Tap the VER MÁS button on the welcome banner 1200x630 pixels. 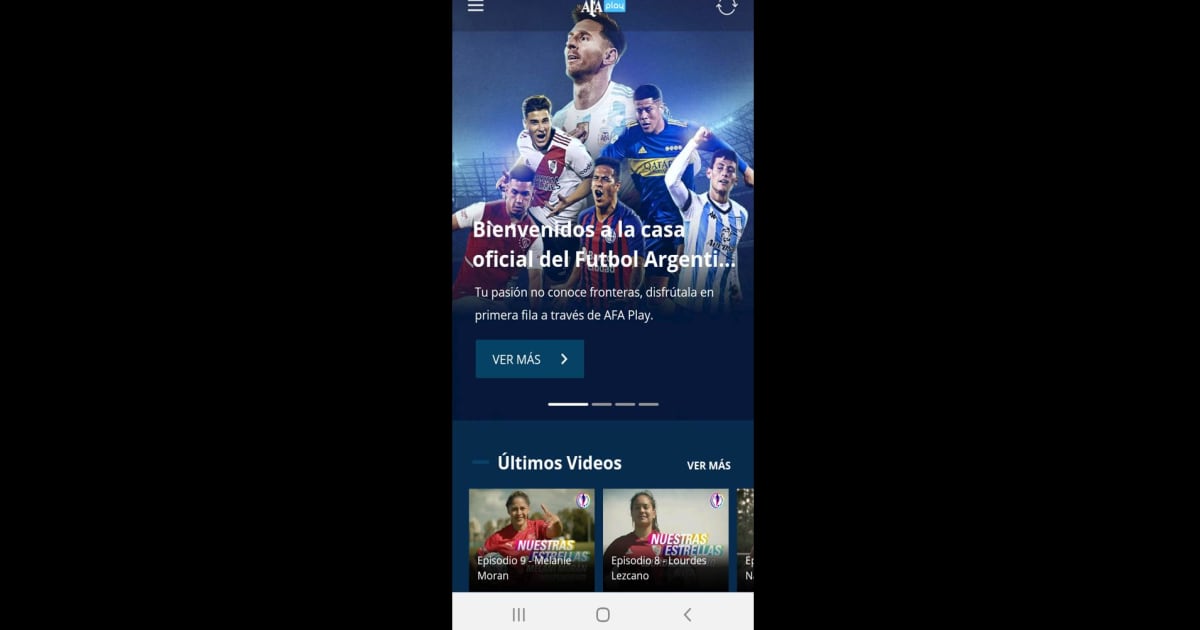530,359
